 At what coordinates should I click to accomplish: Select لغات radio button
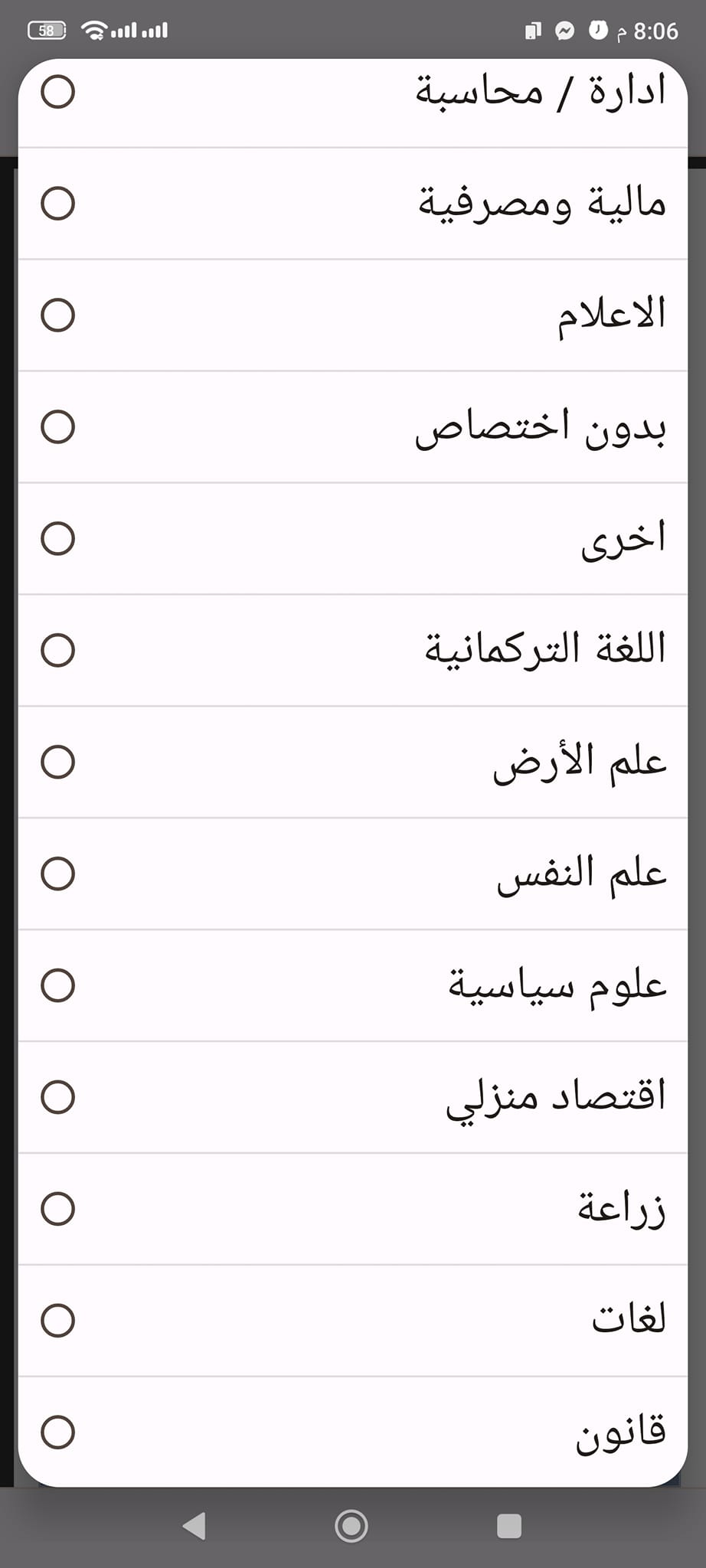[57, 1321]
